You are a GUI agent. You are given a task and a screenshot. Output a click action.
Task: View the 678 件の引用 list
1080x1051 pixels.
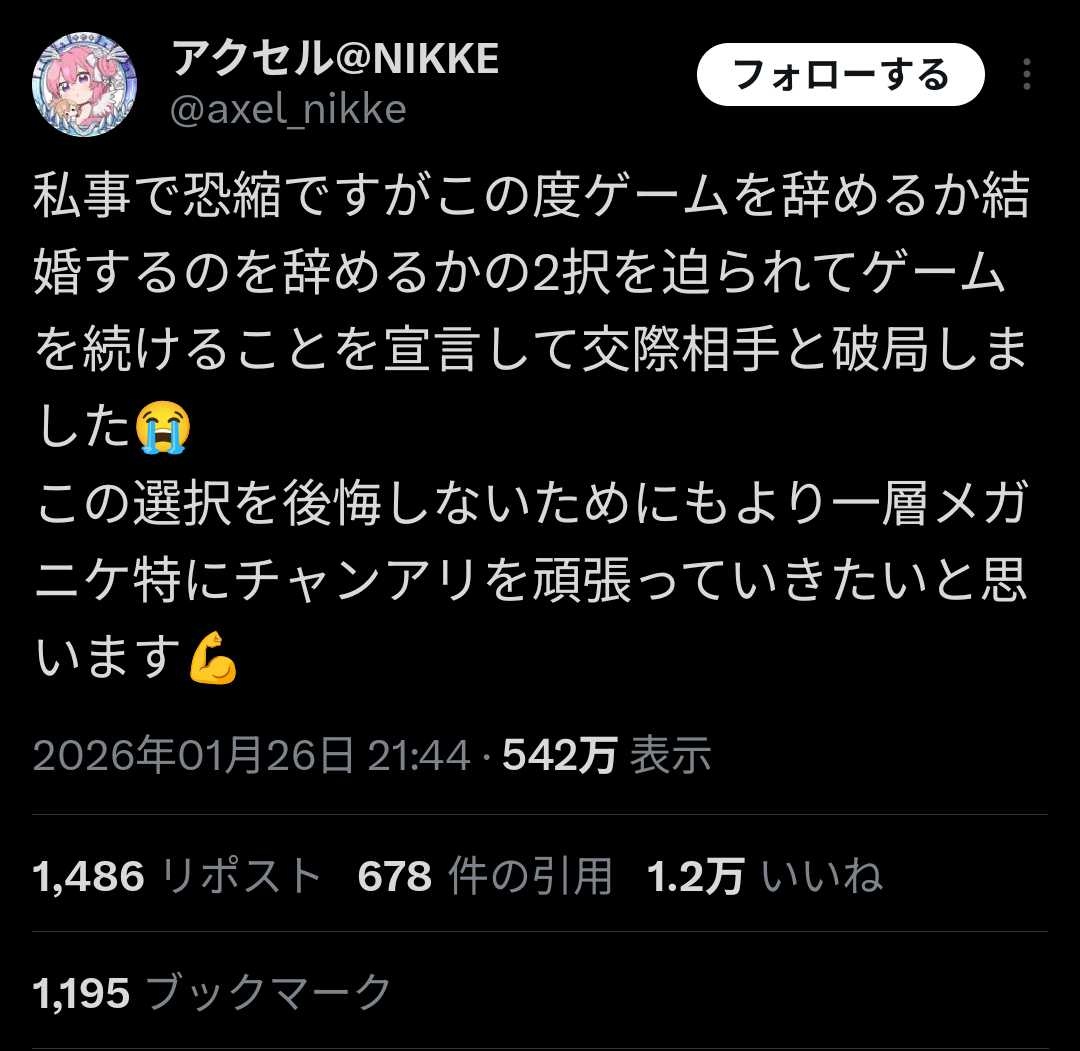pos(484,877)
